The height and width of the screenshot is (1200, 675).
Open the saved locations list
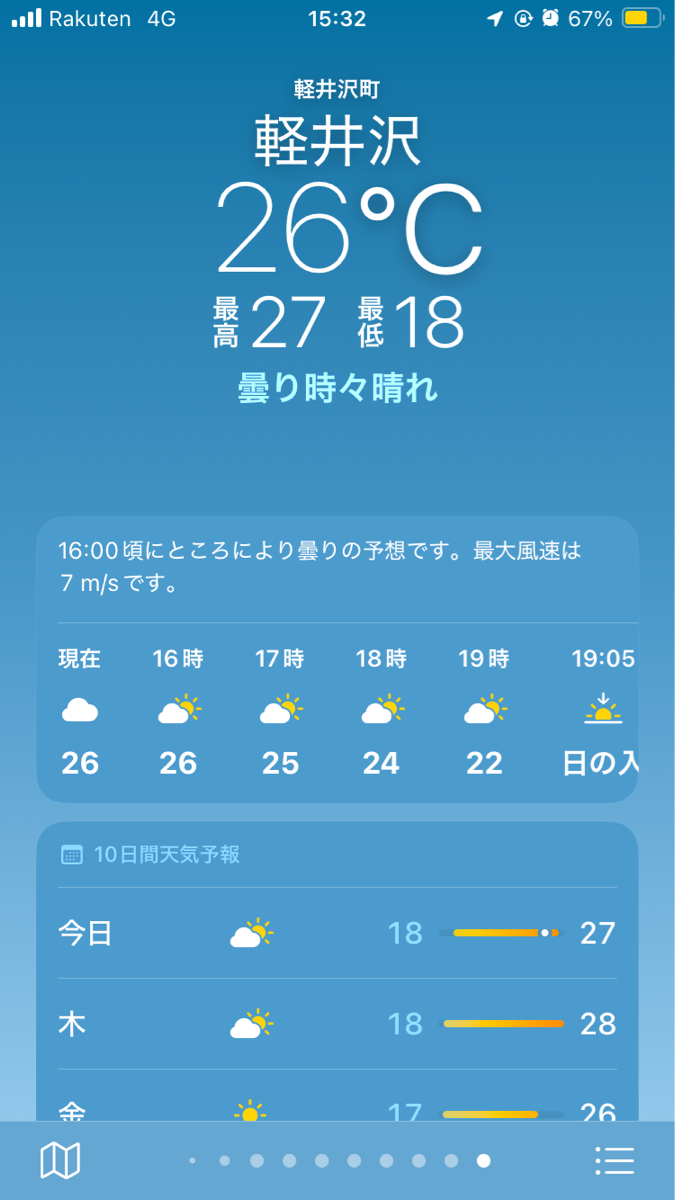pyautogui.click(x=614, y=1160)
